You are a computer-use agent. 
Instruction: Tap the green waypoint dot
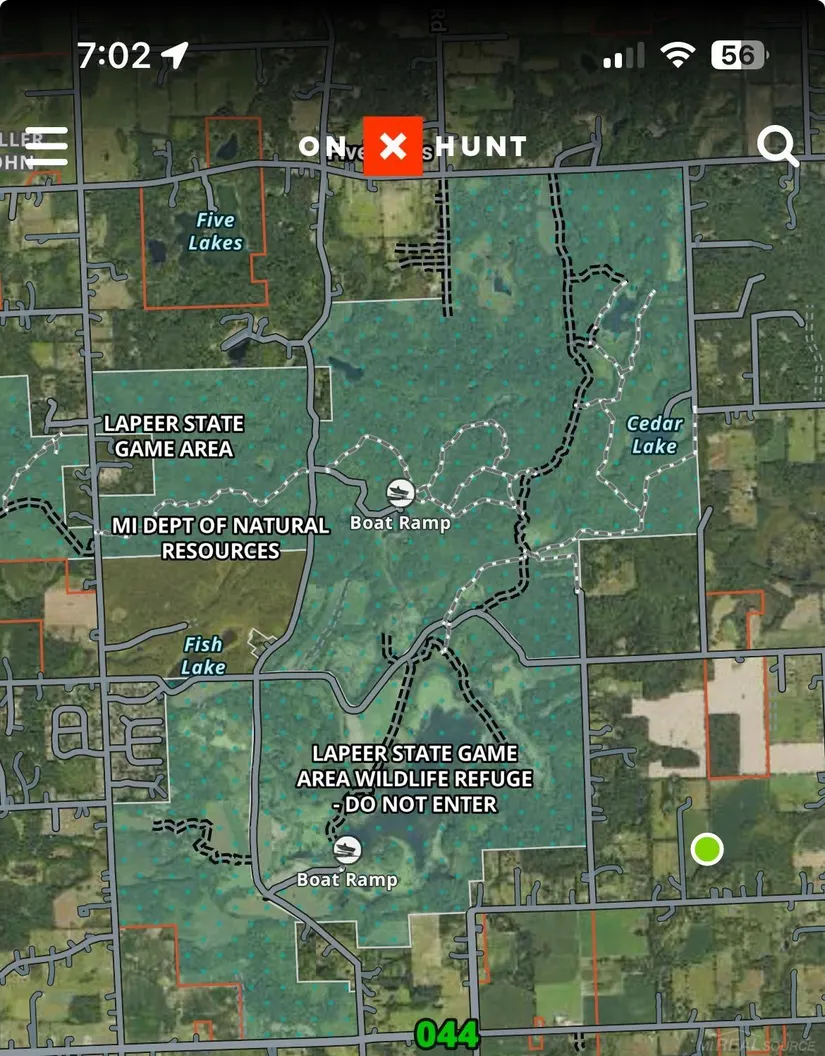point(707,849)
